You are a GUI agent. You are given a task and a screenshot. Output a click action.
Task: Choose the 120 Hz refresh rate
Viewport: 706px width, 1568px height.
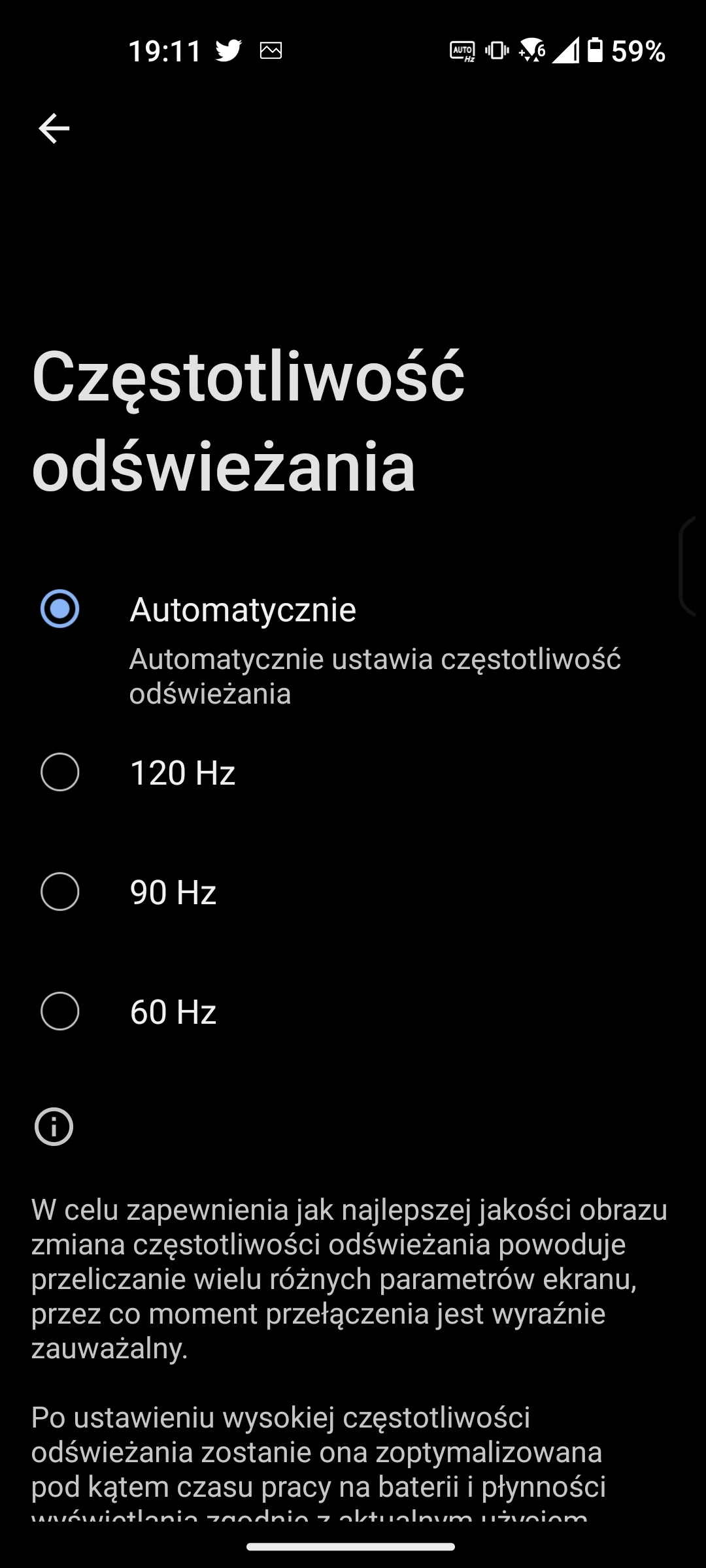[x=60, y=772]
